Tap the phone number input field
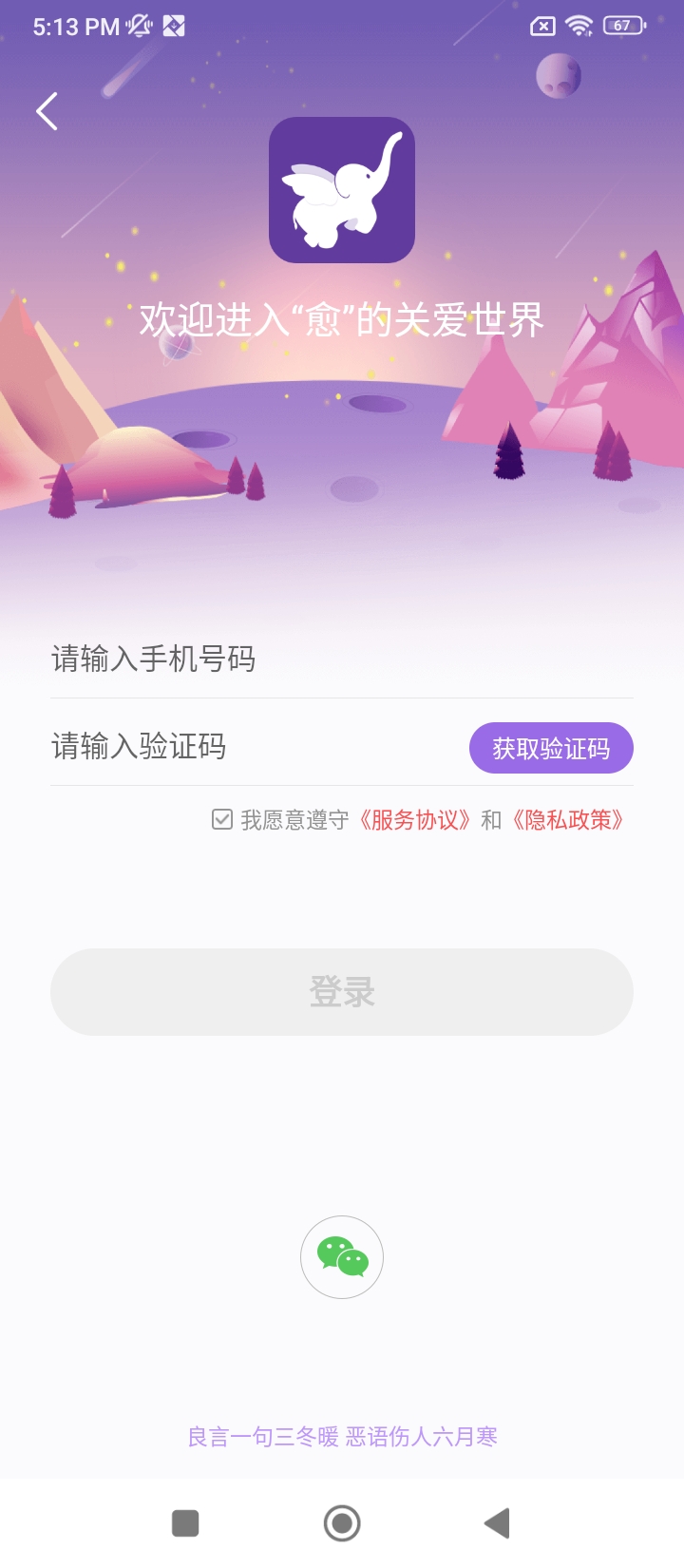The width and height of the screenshot is (684, 1568). tap(342, 659)
